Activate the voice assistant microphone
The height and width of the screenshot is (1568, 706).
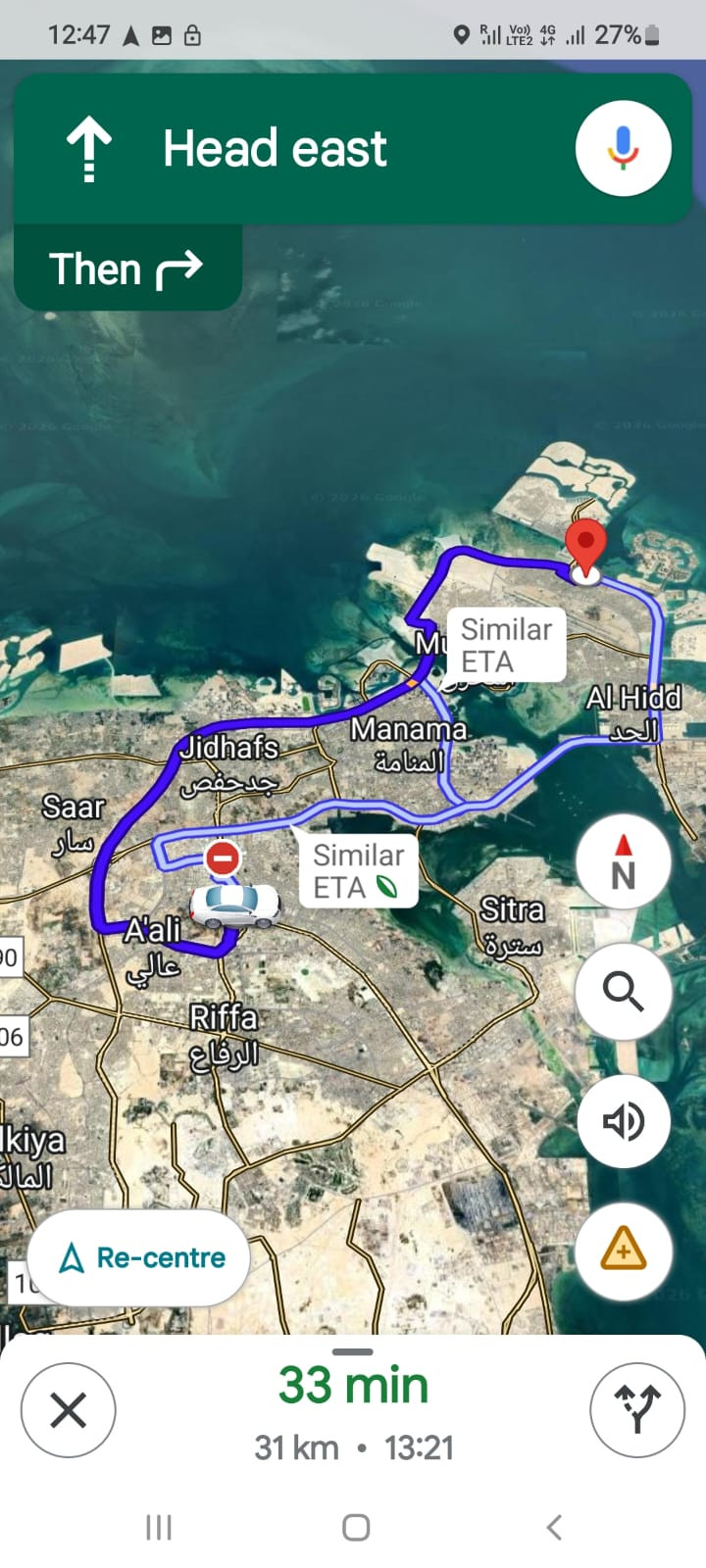coord(623,149)
